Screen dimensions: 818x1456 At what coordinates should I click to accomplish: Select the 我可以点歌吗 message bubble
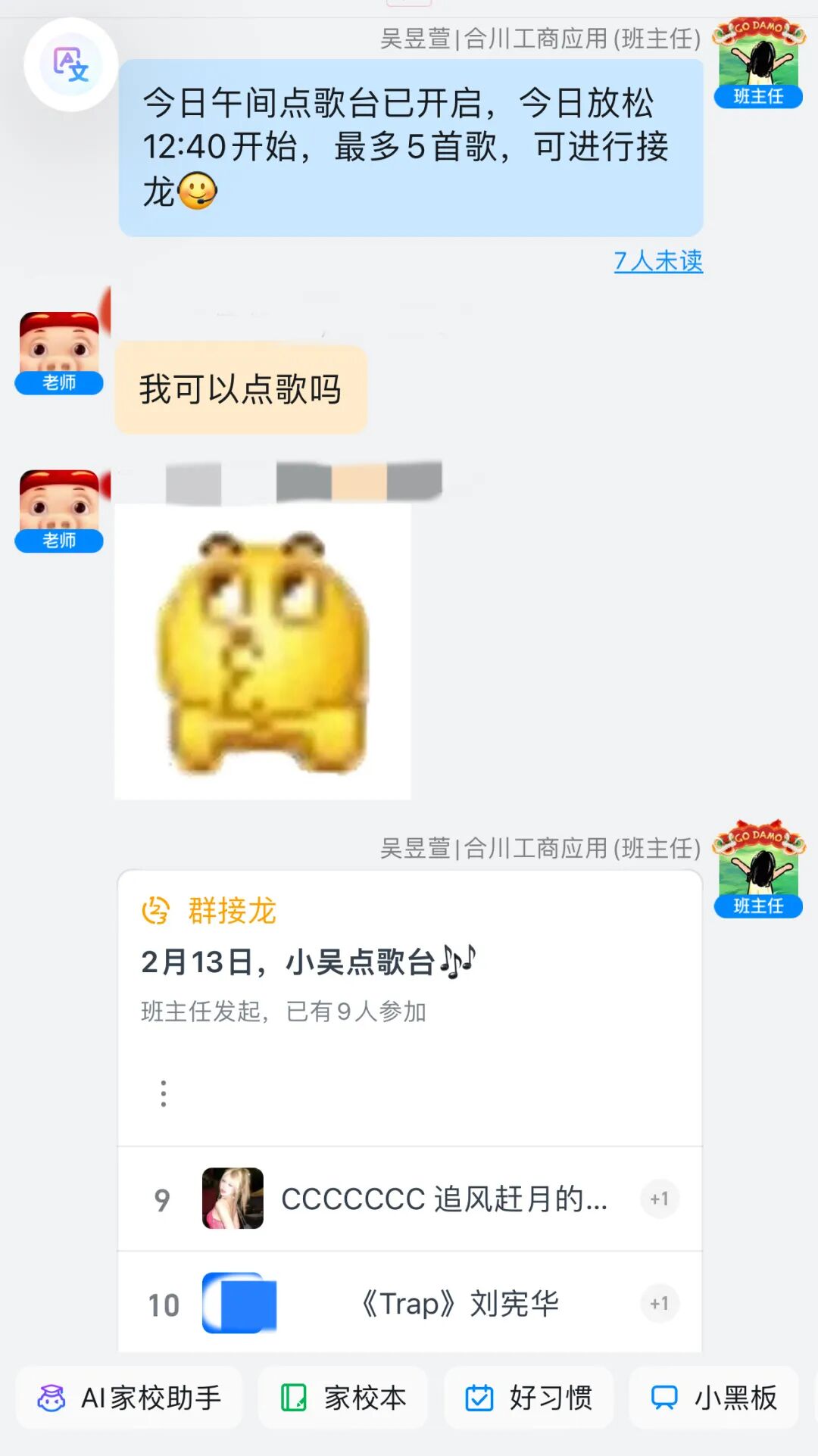point(241,388)
